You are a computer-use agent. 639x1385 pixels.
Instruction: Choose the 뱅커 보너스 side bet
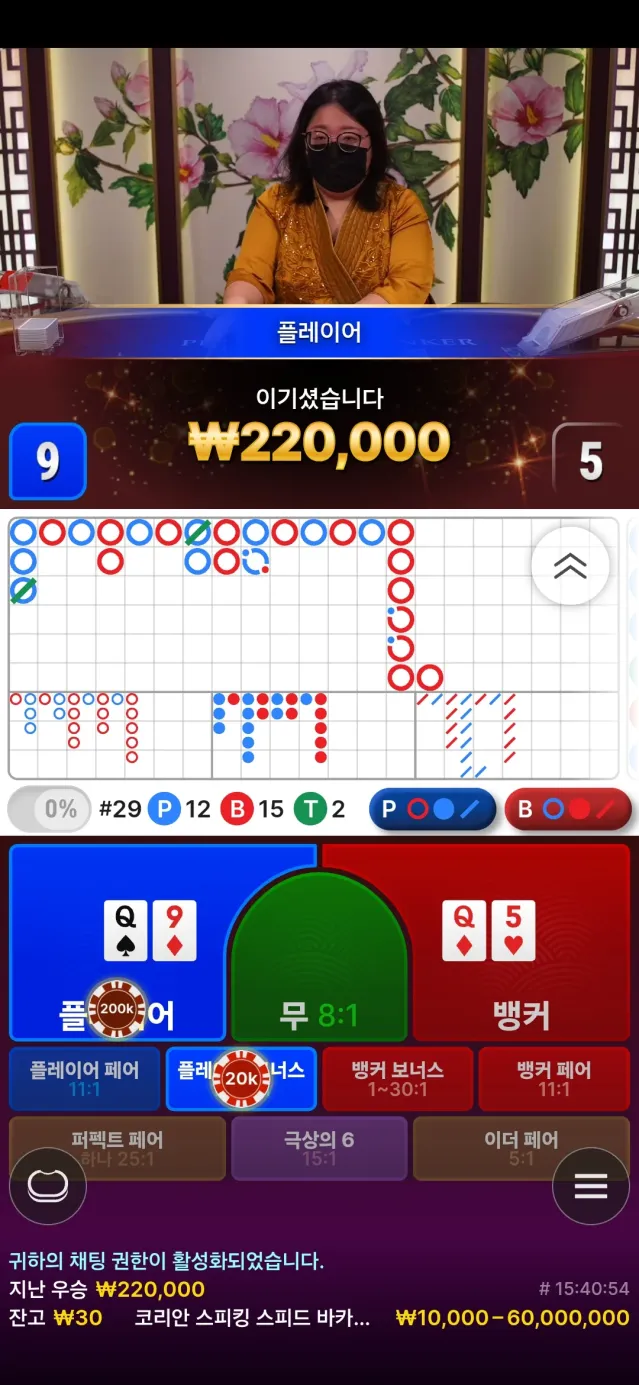pyautogui.click(x=397, y=1078)
